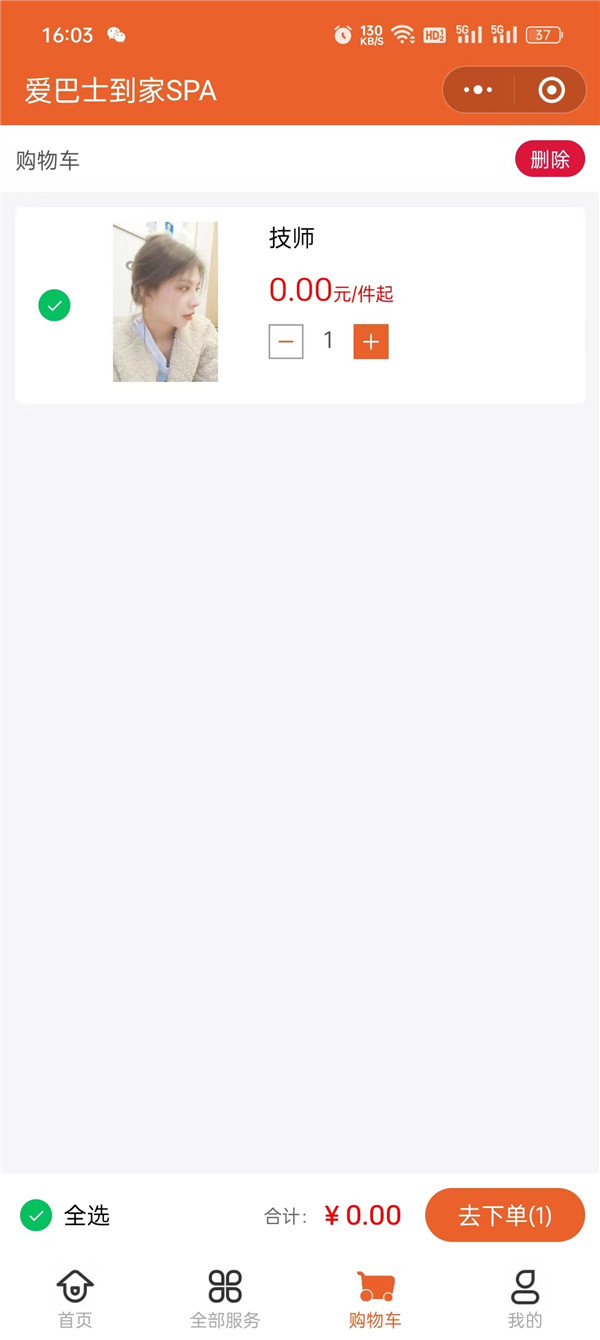Screen dimensions: 600x1340
Task: Open the 技师 item photo
Action: coord(165,302)
